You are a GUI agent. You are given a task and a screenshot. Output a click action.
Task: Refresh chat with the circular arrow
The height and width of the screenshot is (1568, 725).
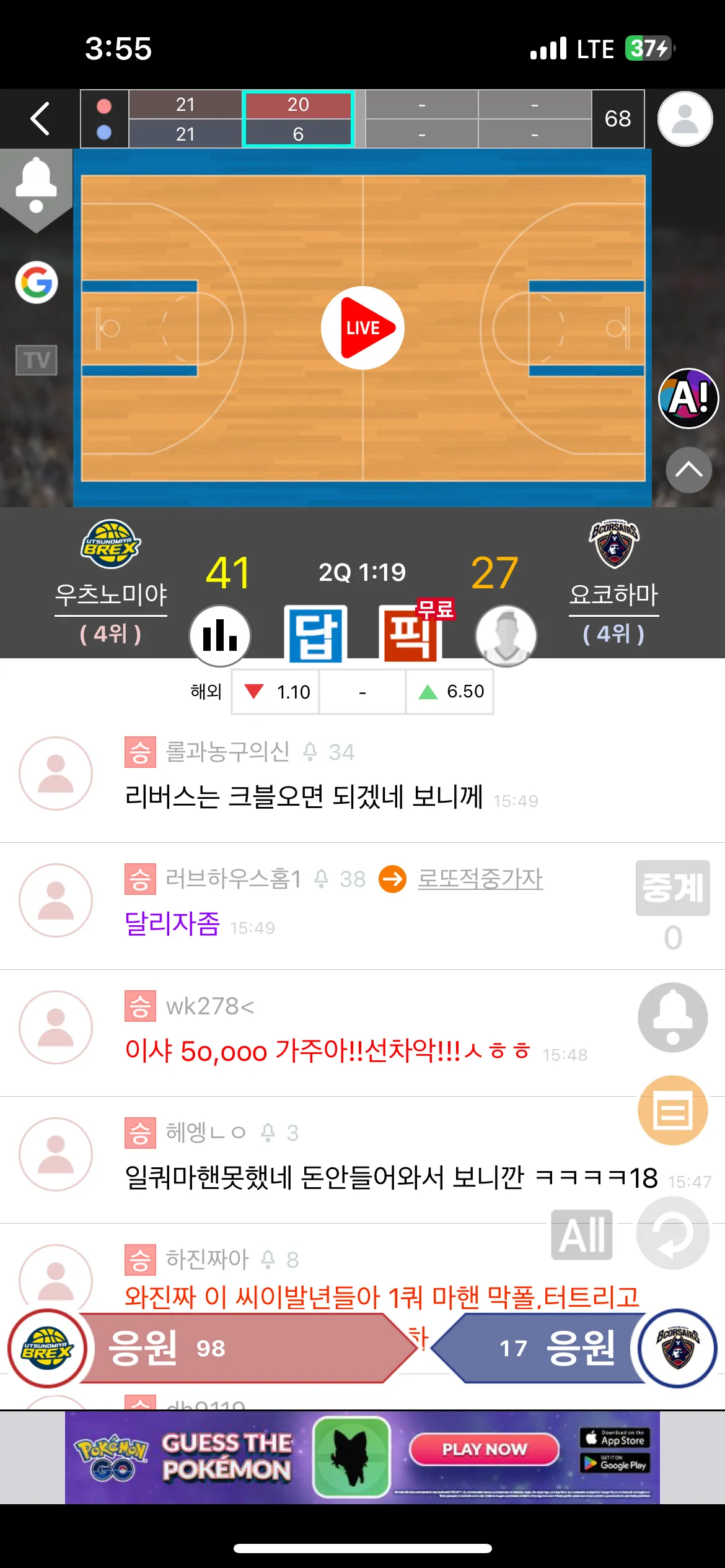coord(673,1233)
